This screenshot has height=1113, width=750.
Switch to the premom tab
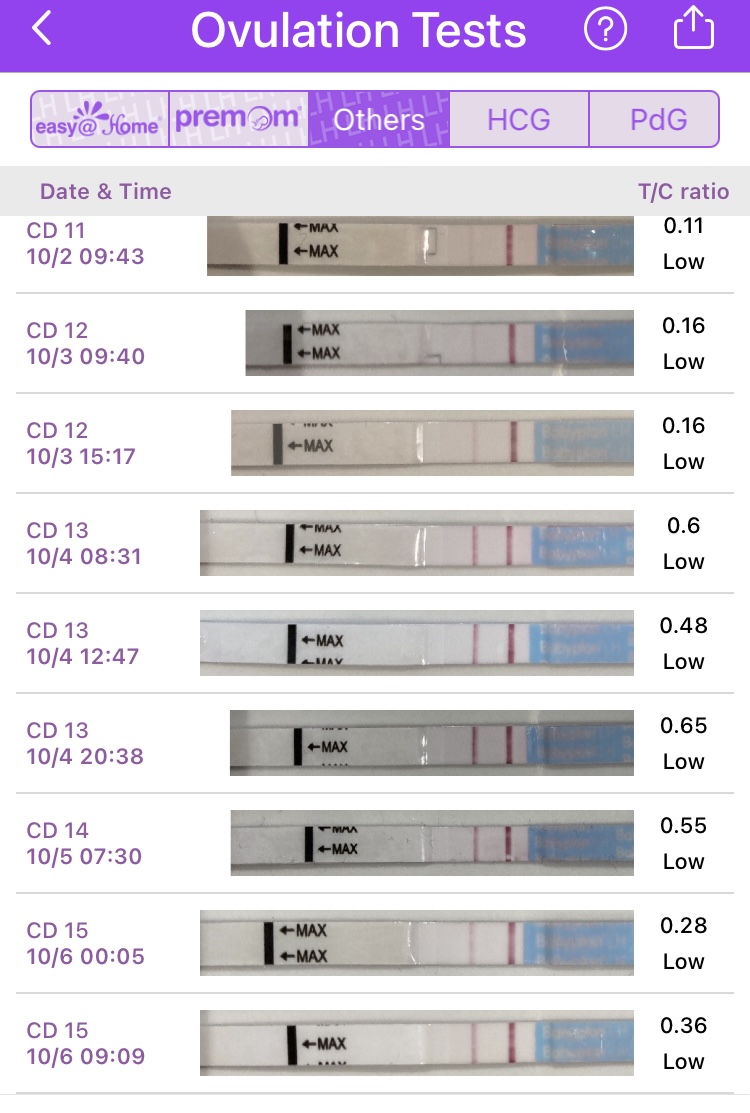[x=238, y=120]
